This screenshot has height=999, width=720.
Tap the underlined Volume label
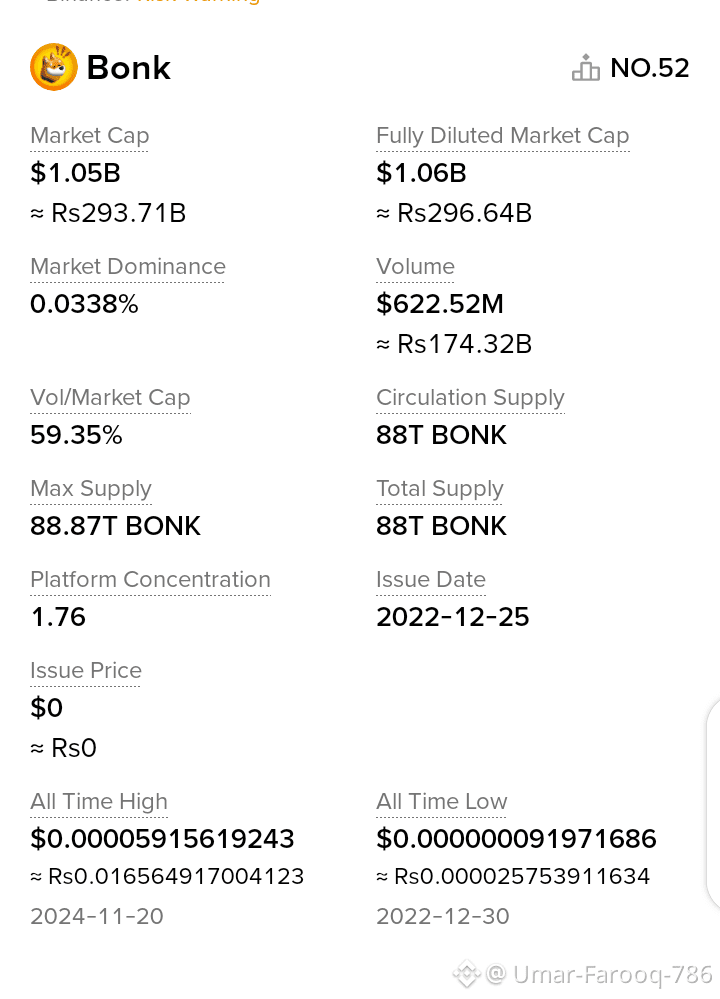tap(415, 267)
